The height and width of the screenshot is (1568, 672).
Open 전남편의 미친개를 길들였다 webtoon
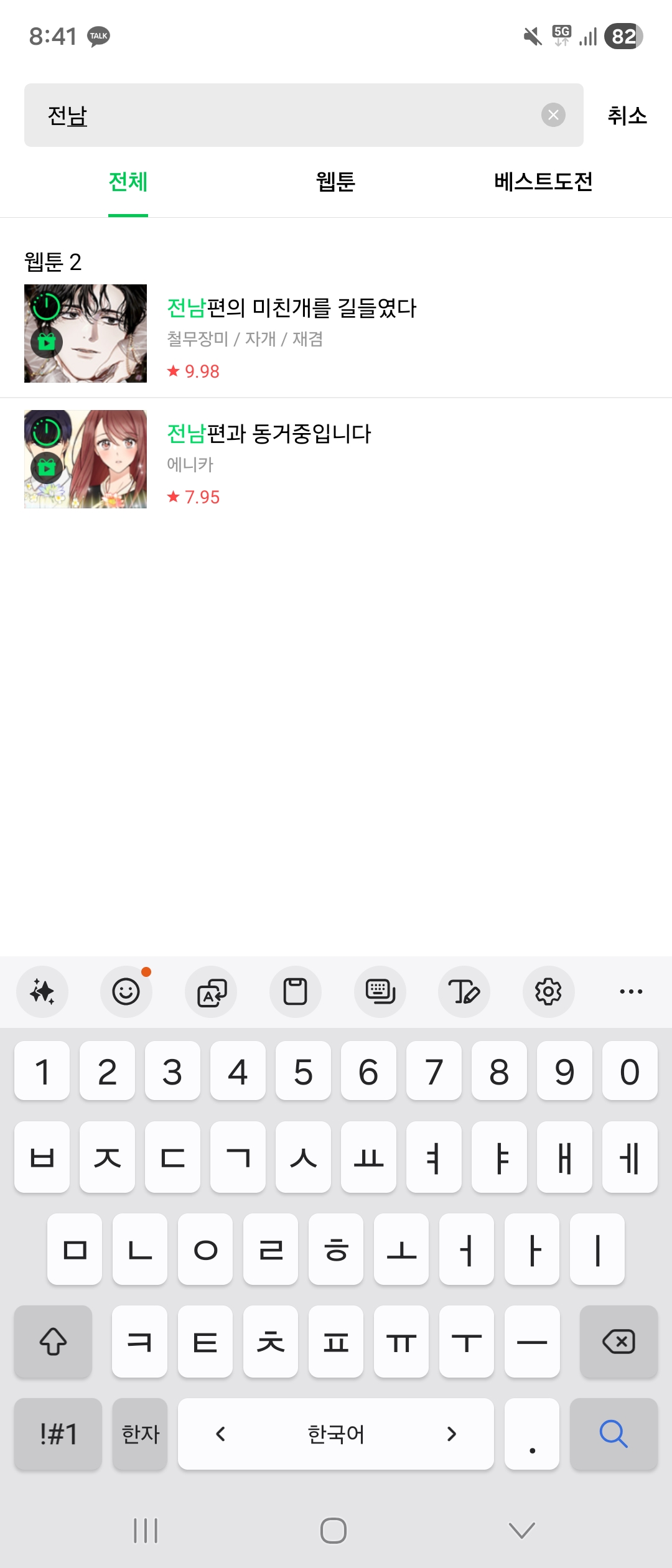pos(336,334)
